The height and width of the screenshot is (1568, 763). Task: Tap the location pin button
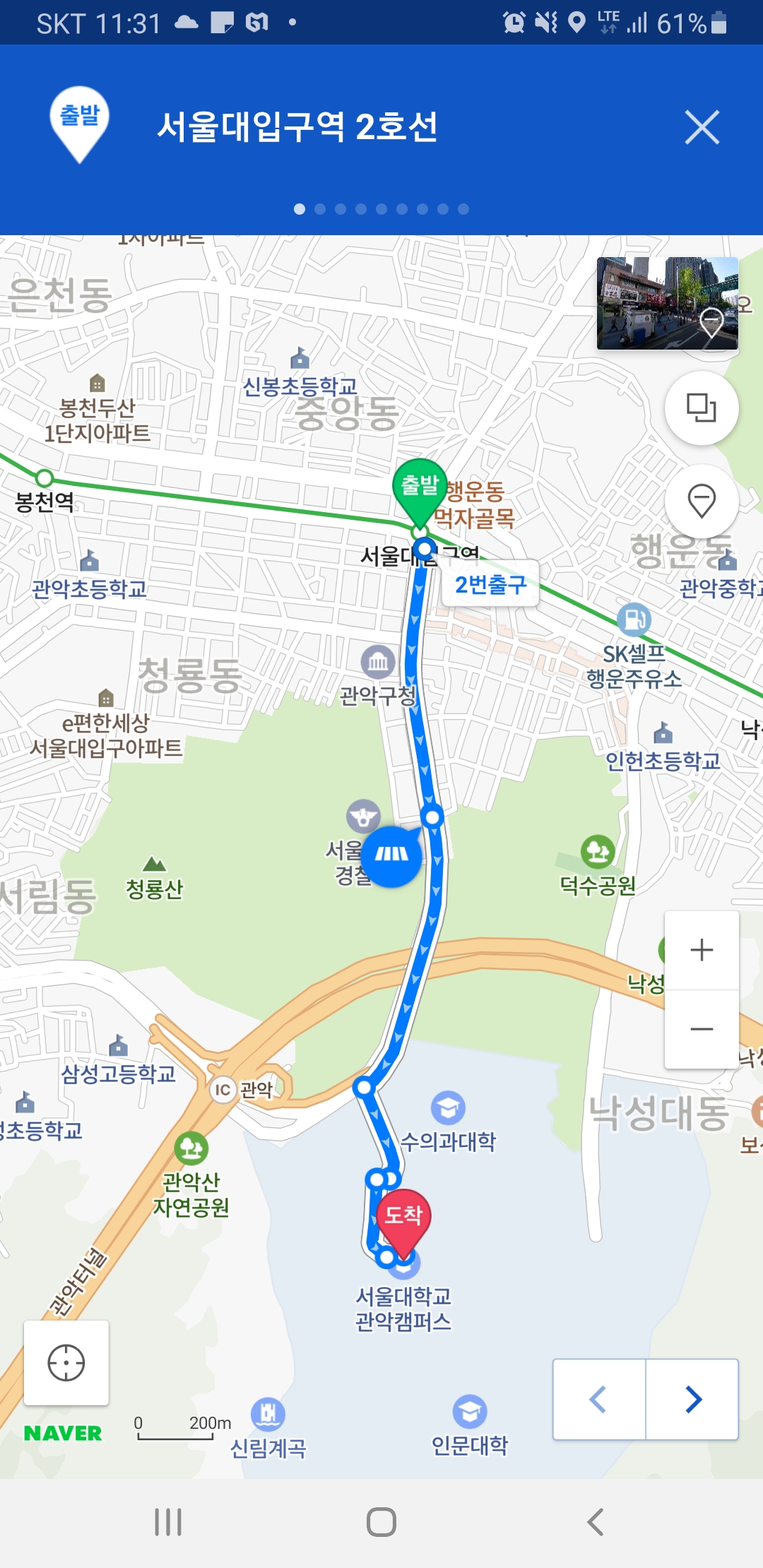702,501
